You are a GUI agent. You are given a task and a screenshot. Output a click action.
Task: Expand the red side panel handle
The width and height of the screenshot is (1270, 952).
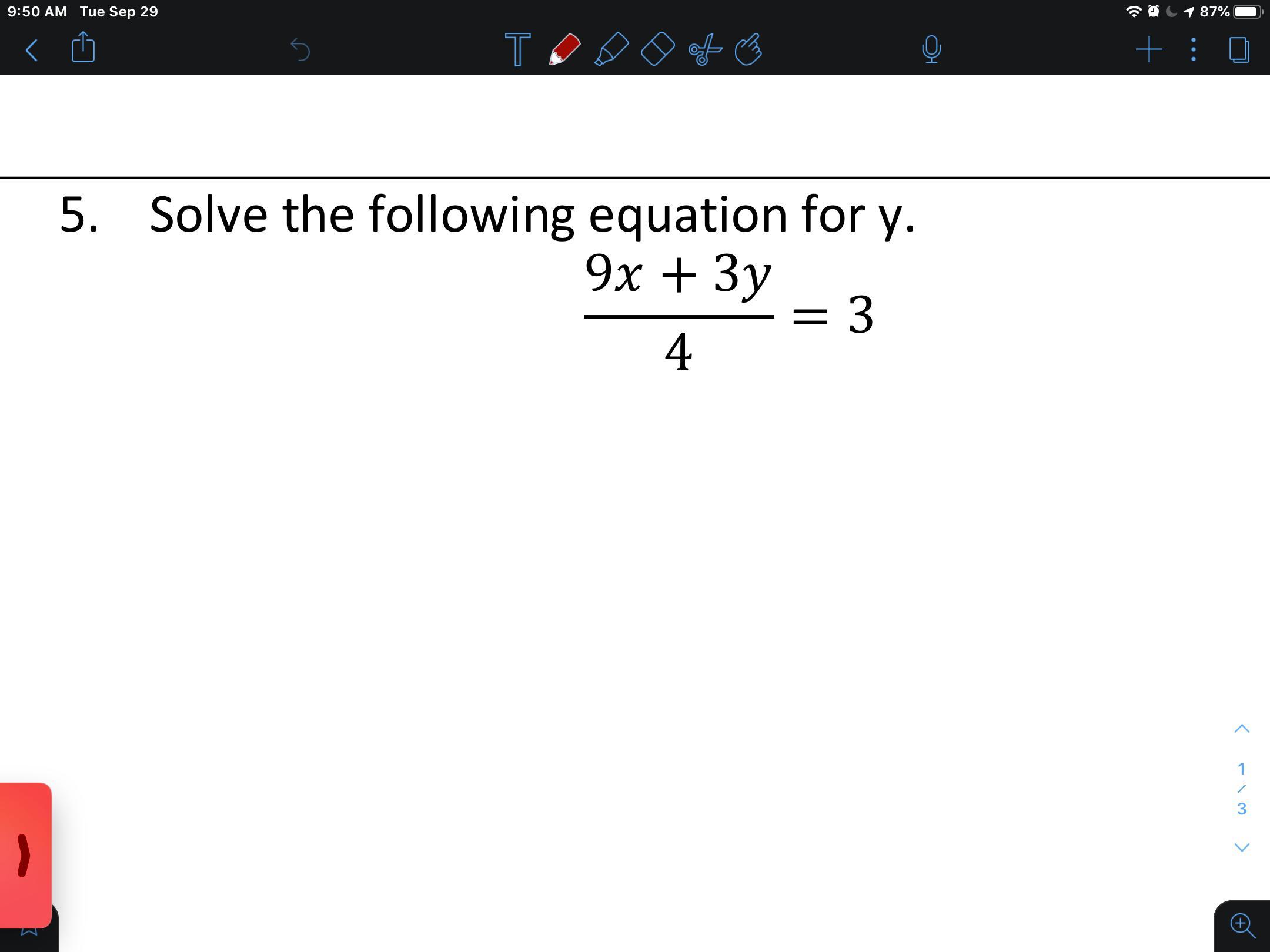point(25,855)
